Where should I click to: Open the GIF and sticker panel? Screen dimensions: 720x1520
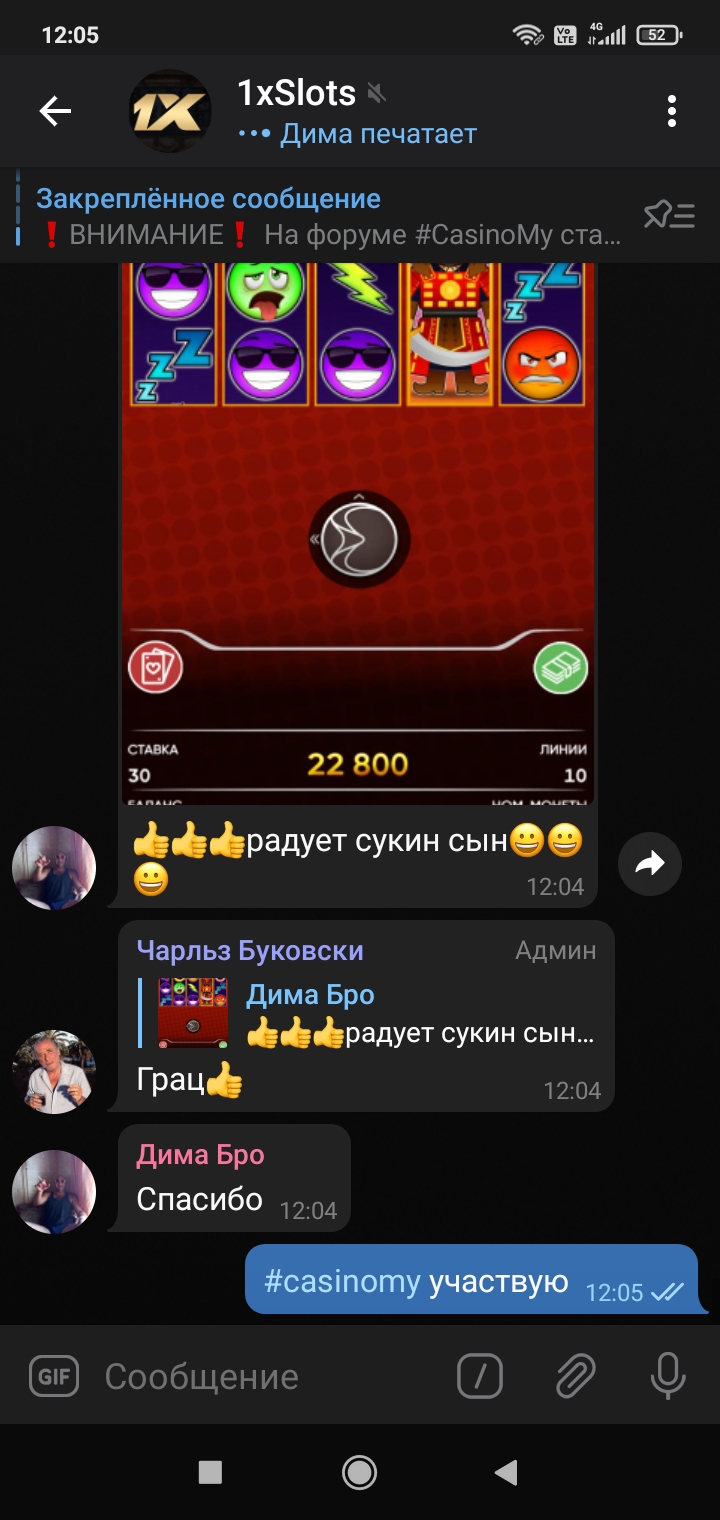pos(54,1377)
